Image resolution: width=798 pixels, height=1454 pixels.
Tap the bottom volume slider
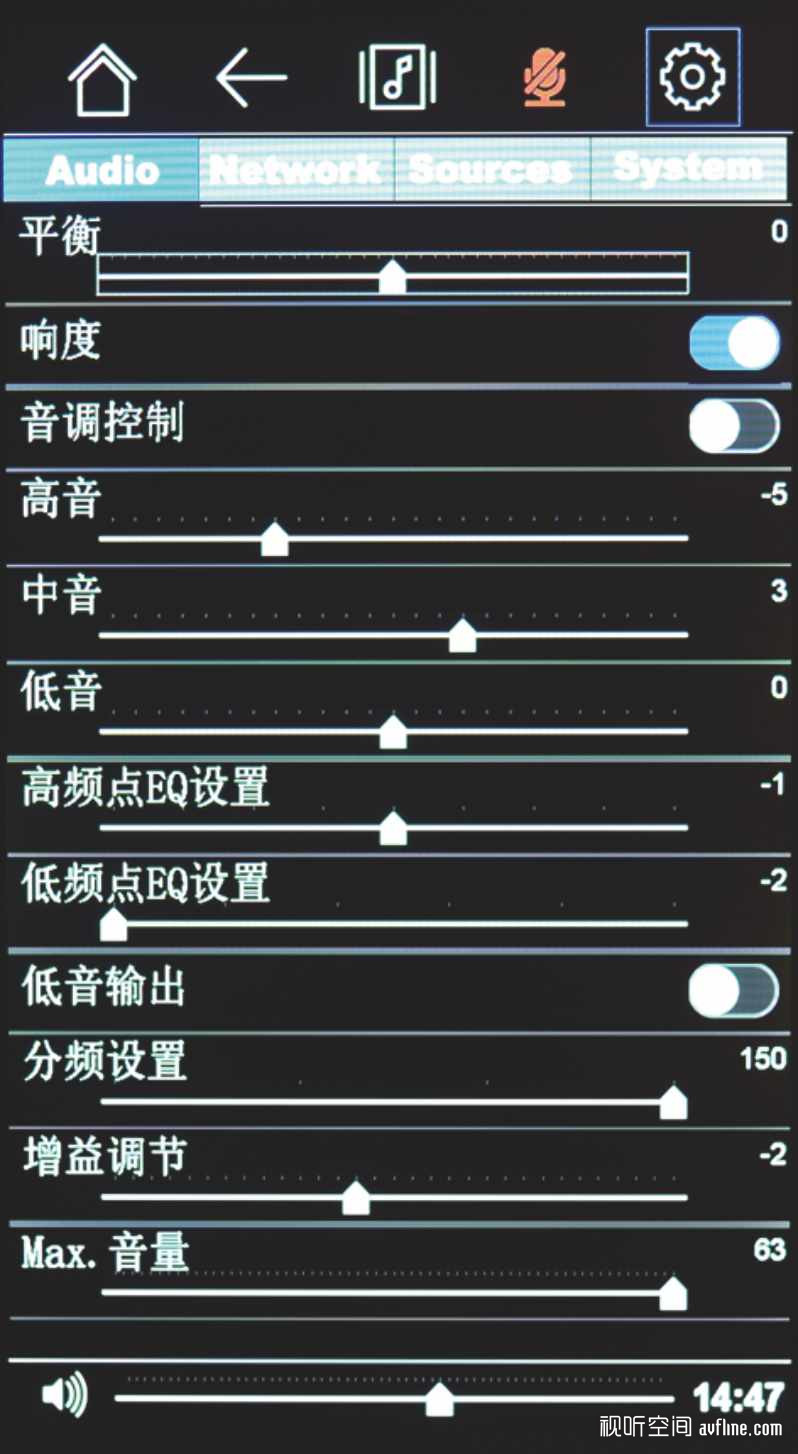click(x=395, y=1398)
